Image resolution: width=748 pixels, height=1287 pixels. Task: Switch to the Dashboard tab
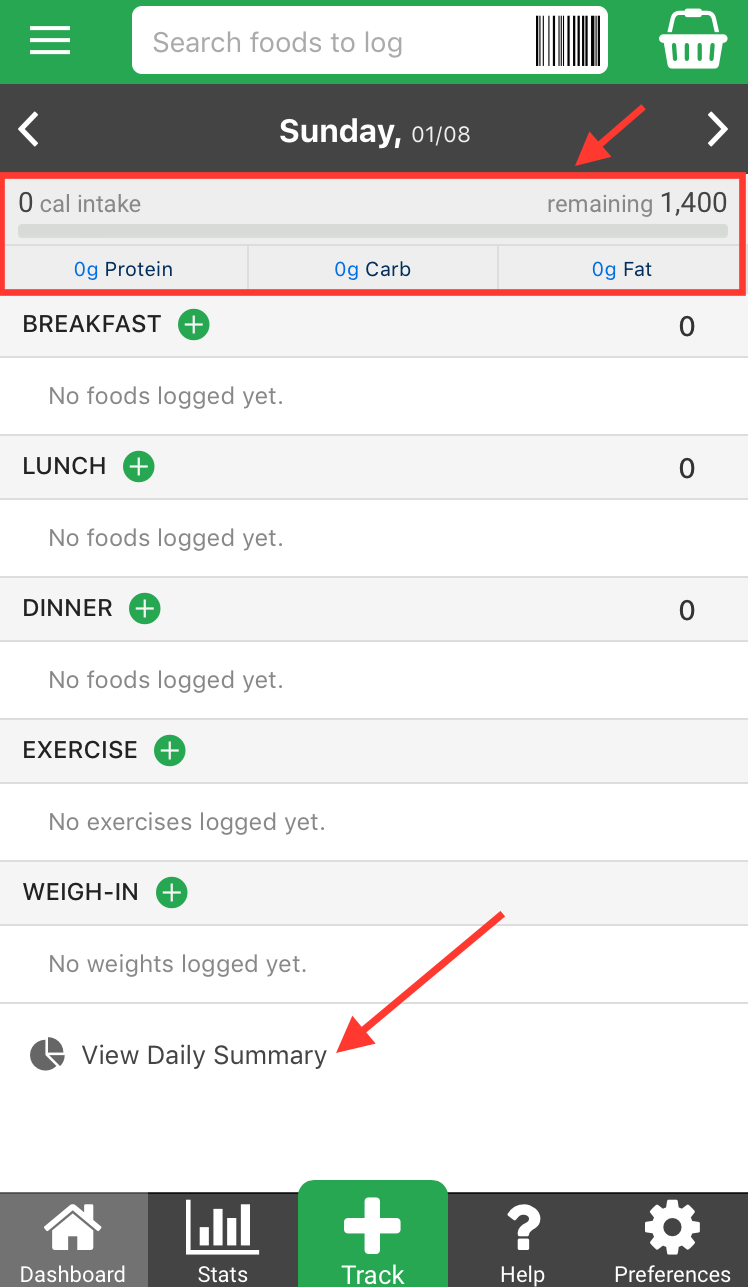point(72,1240)
